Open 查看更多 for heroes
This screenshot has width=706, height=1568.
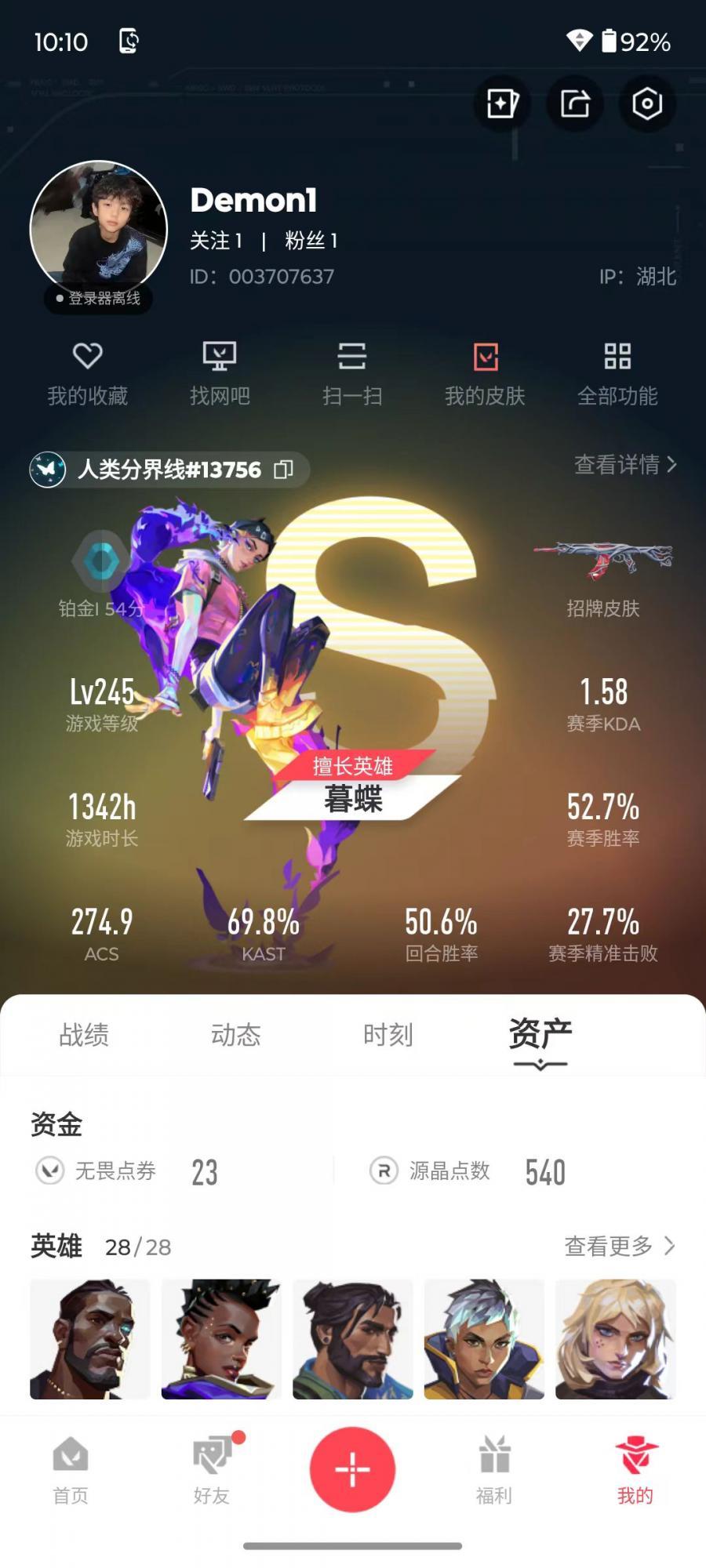pos(619,1246)
